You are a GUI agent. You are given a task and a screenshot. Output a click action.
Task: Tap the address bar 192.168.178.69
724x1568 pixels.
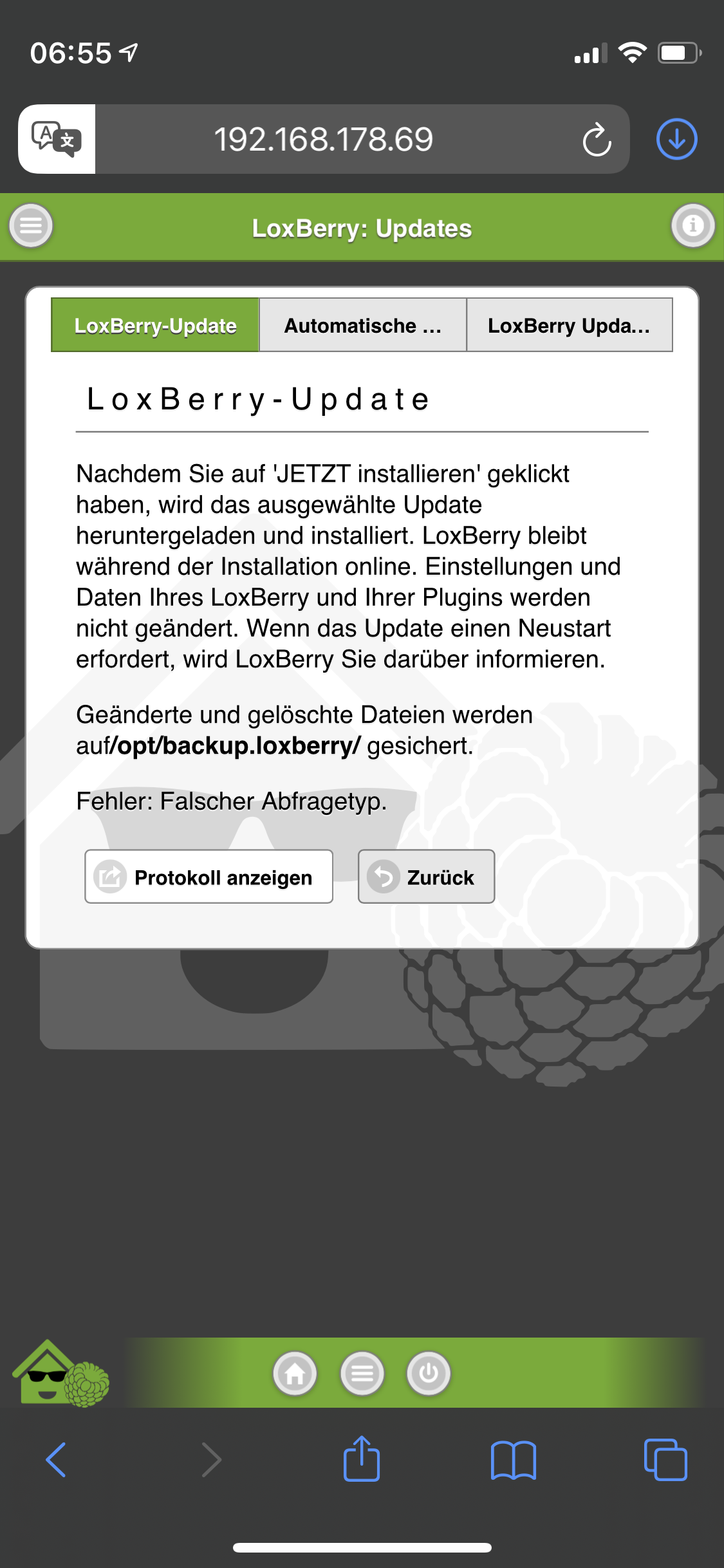pyautogui.click(x=324, y=140)
